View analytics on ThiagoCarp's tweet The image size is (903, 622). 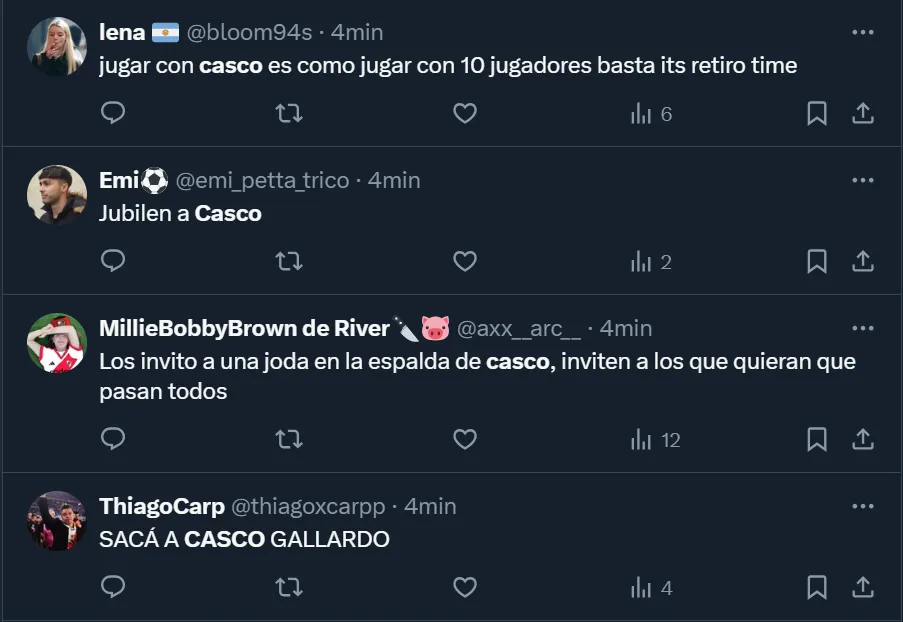click(x=651, y=588)
